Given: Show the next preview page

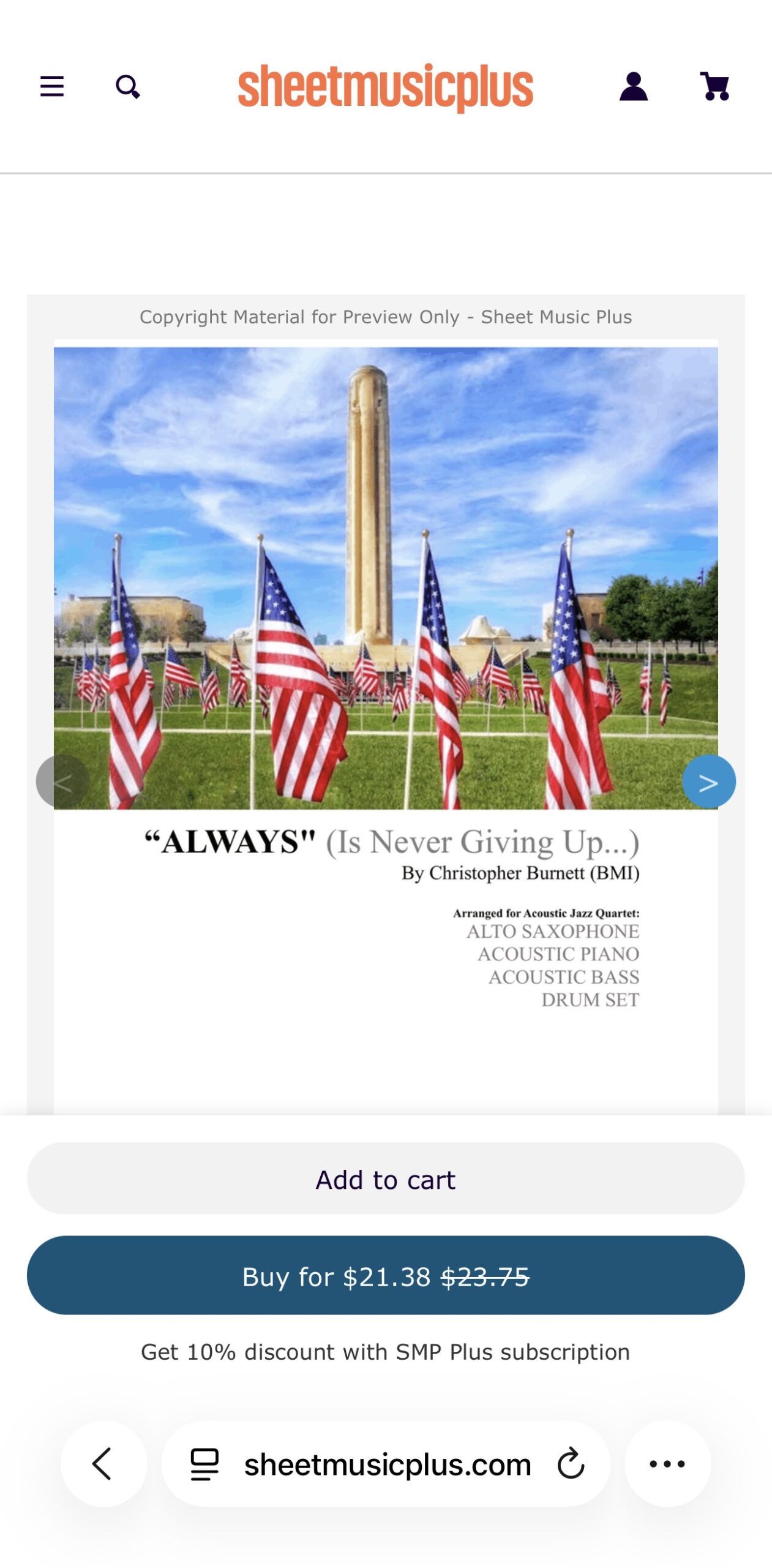Looking at the screenshot, I should [708, 782].
